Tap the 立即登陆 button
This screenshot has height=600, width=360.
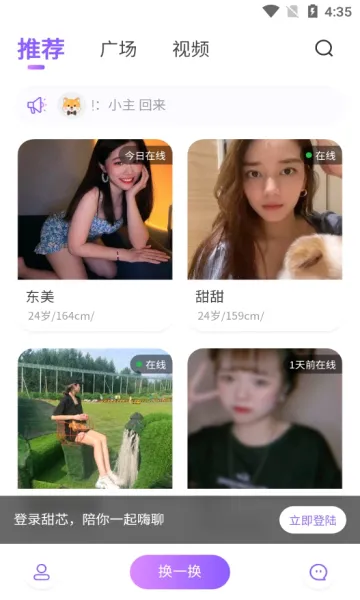coord(313,520)
